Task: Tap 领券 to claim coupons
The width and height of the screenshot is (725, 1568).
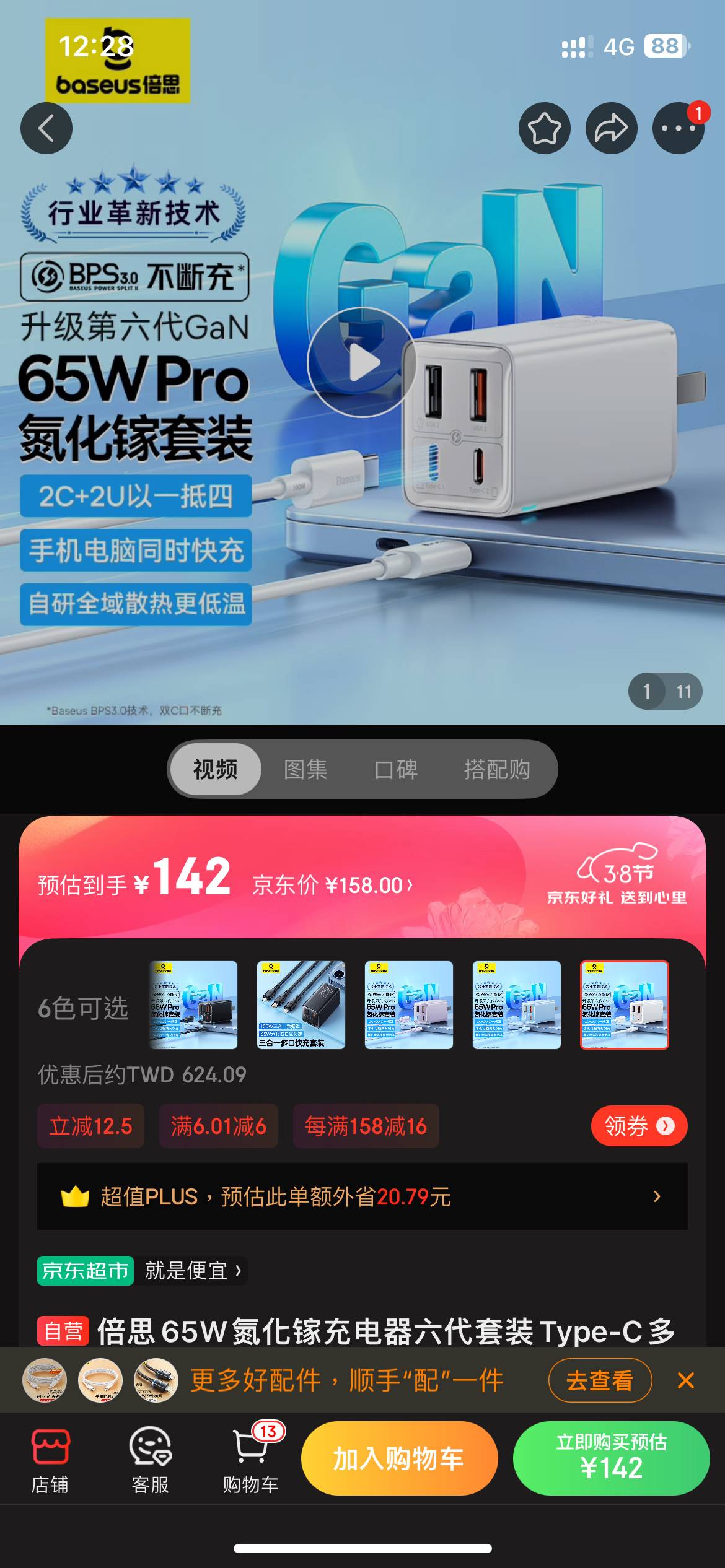Action: point(638,1125)
